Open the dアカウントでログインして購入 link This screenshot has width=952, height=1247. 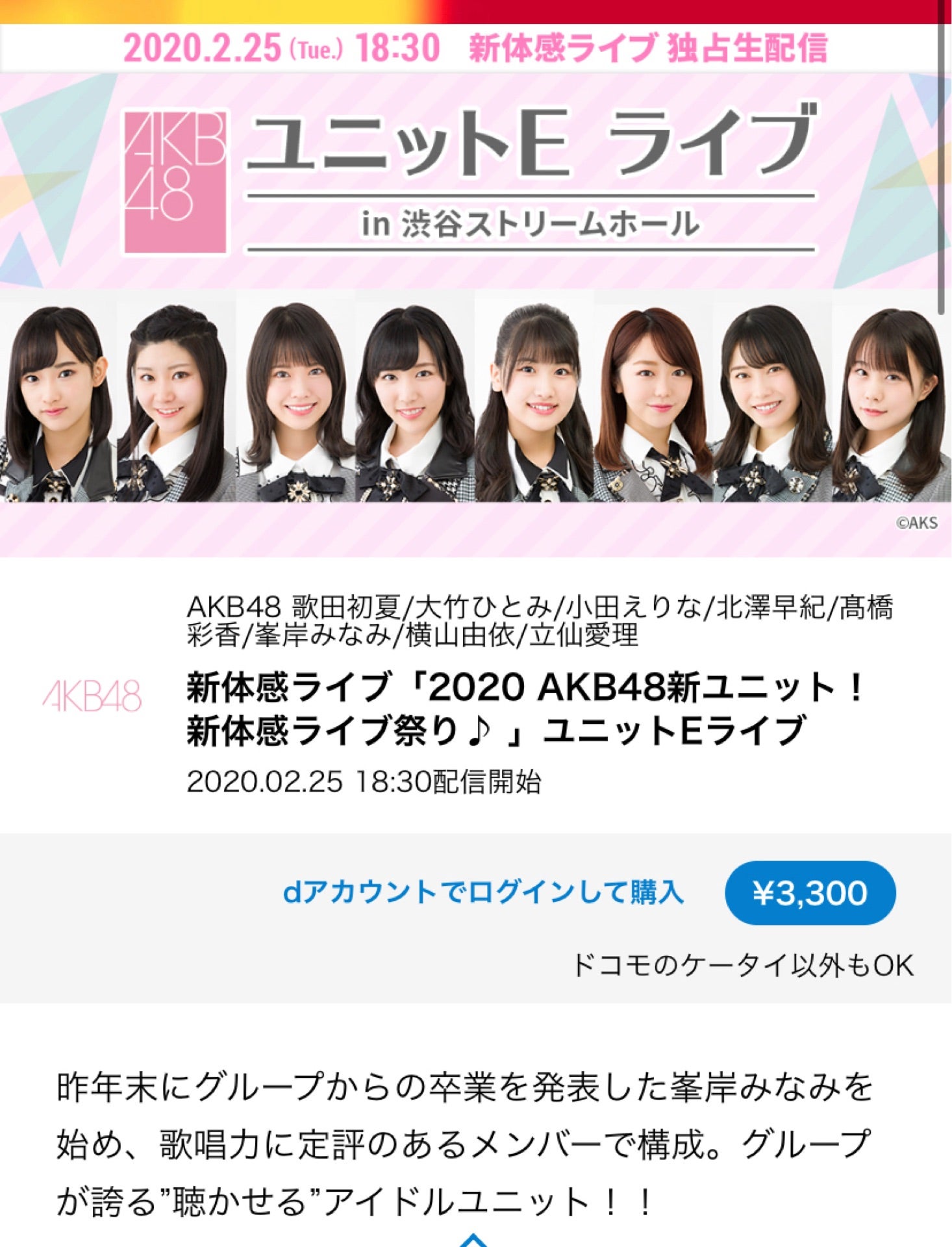click(482, 892)
